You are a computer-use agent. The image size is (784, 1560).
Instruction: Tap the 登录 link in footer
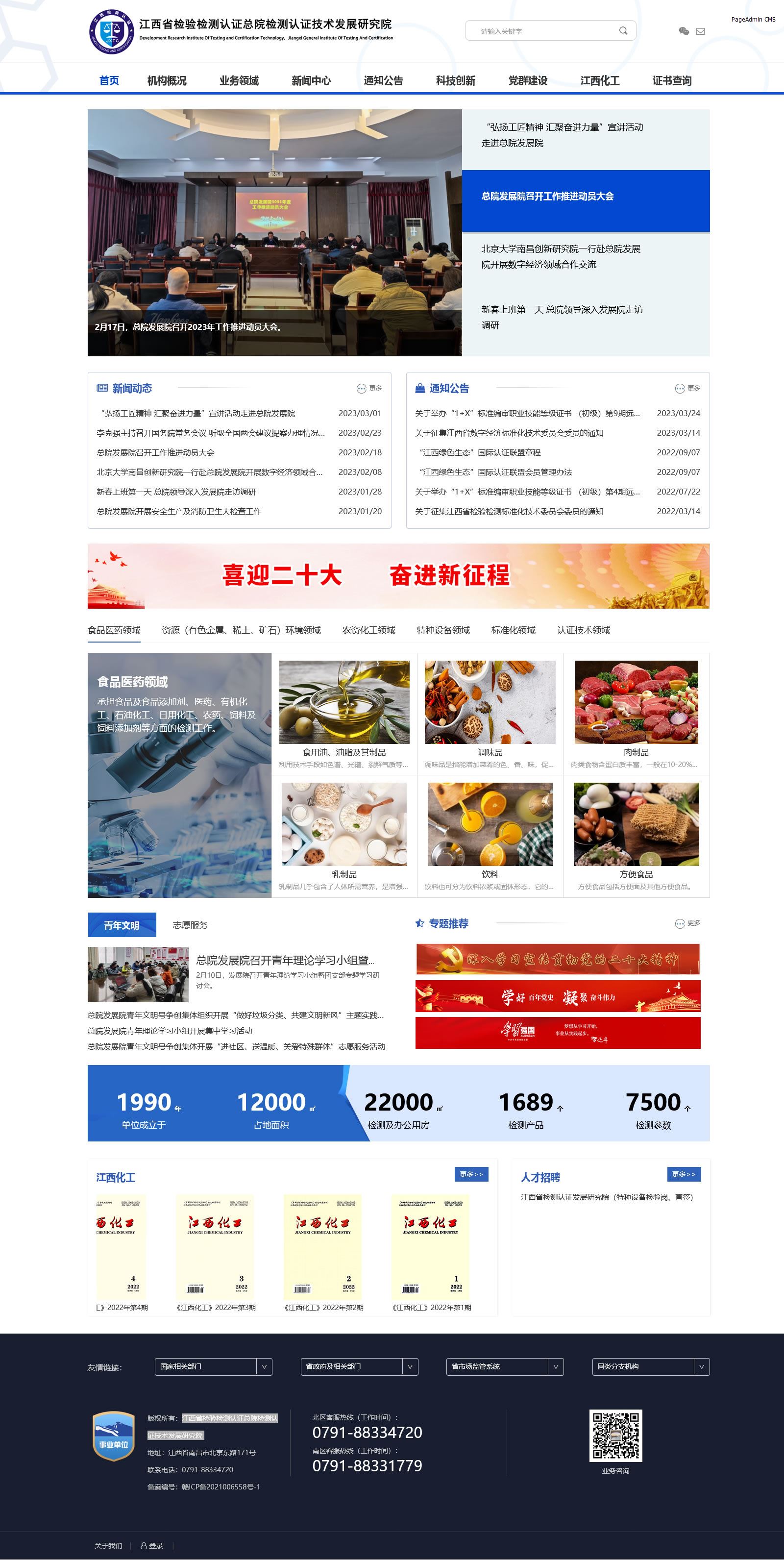[x=151, y=1545]
